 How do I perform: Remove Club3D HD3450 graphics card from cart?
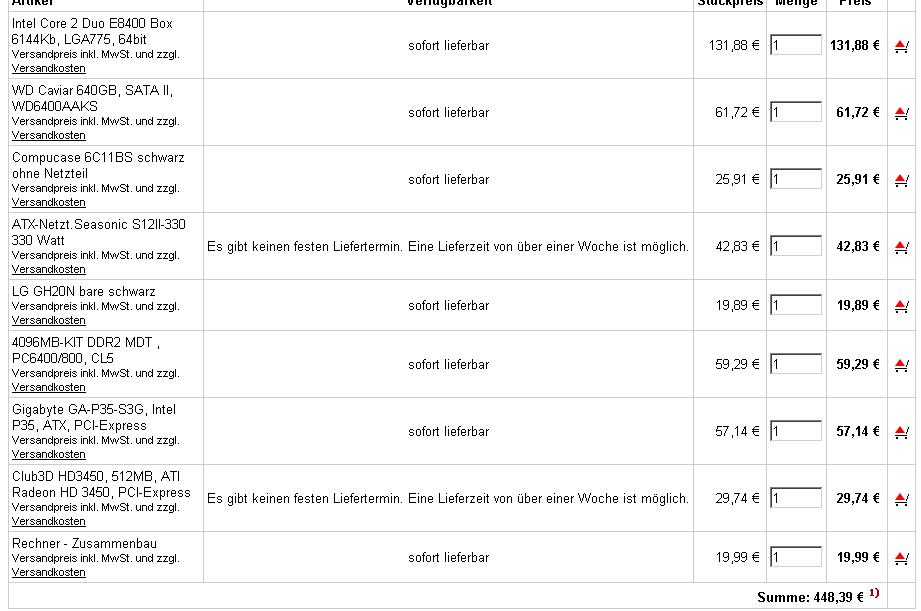coord(901,499)
